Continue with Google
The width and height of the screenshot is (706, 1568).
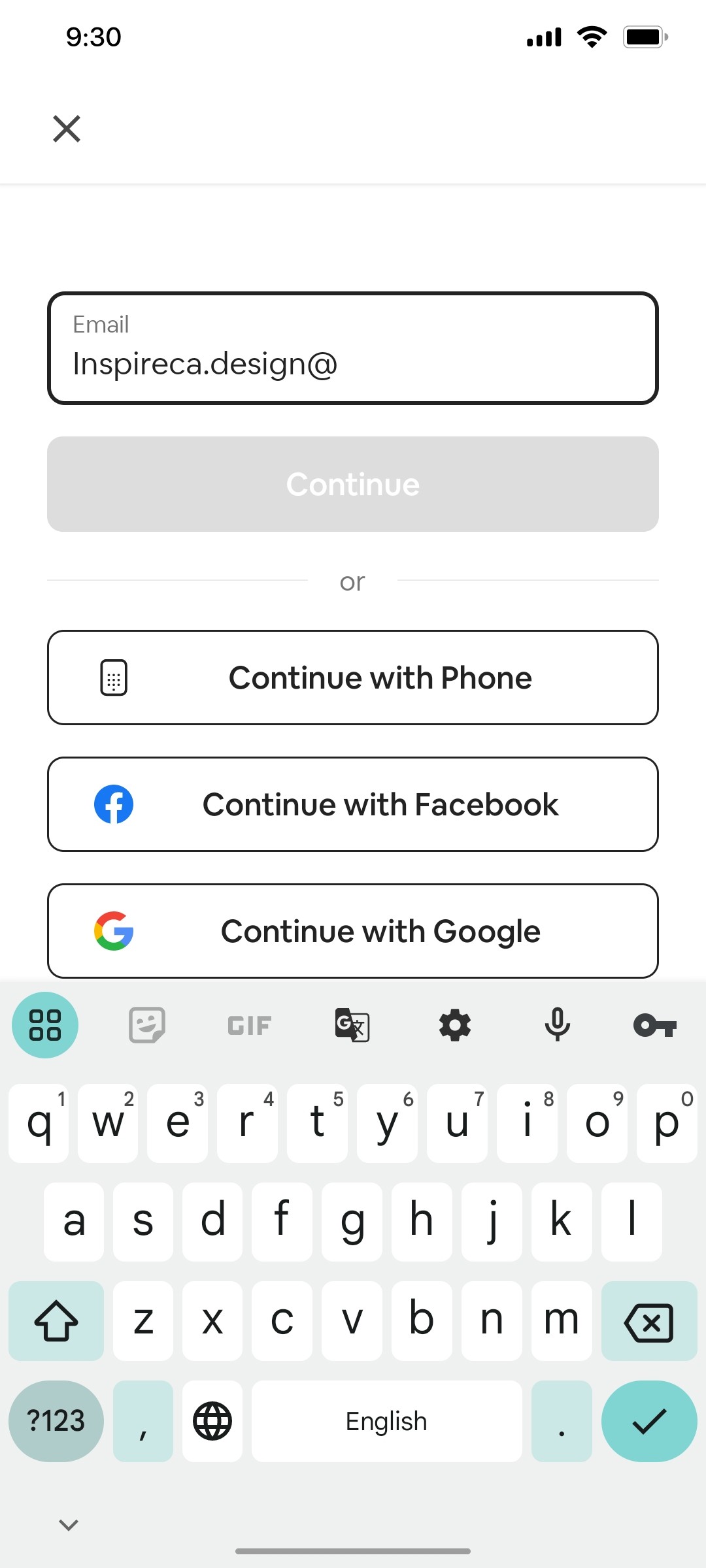point(353,930)
